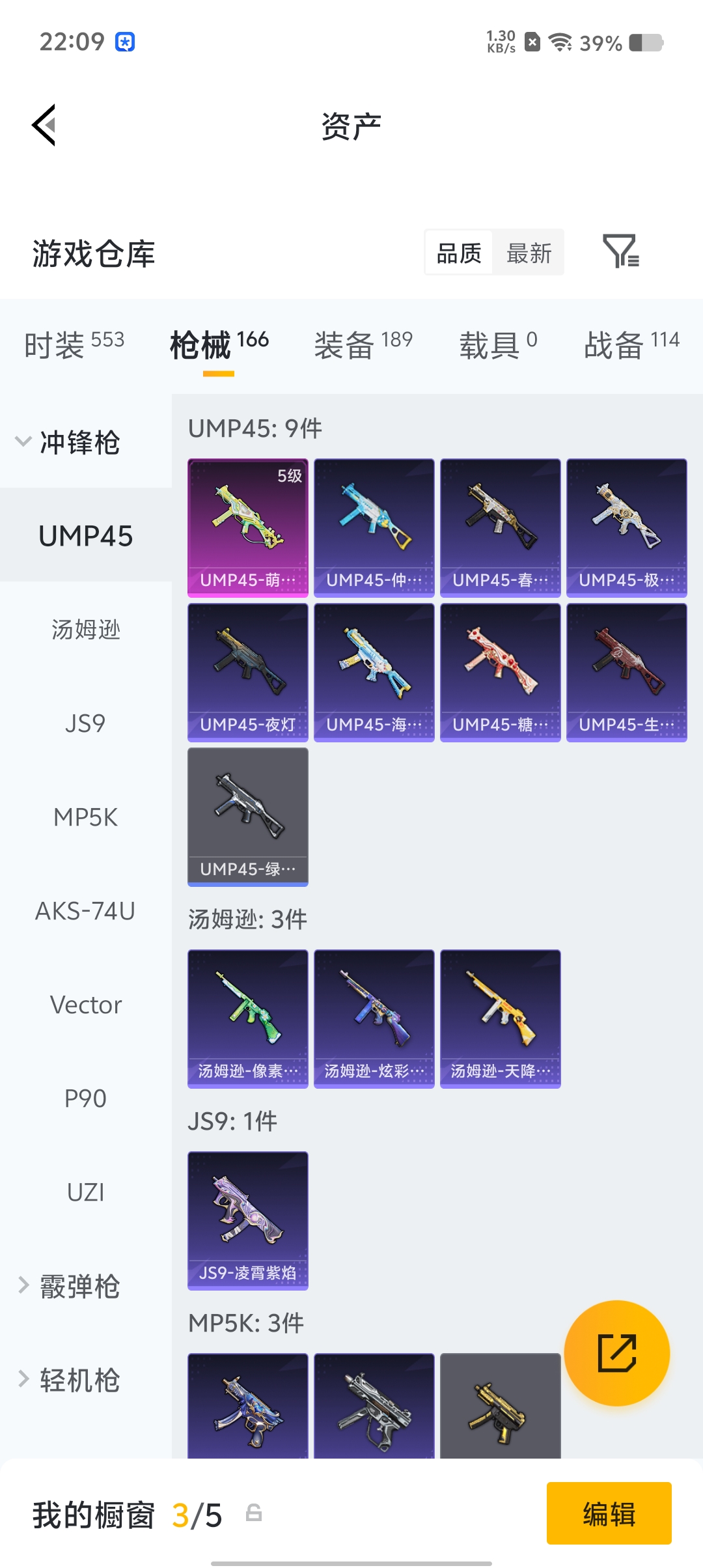
Task: Open the 载具 tab
Action: click(x=498, y=344)
